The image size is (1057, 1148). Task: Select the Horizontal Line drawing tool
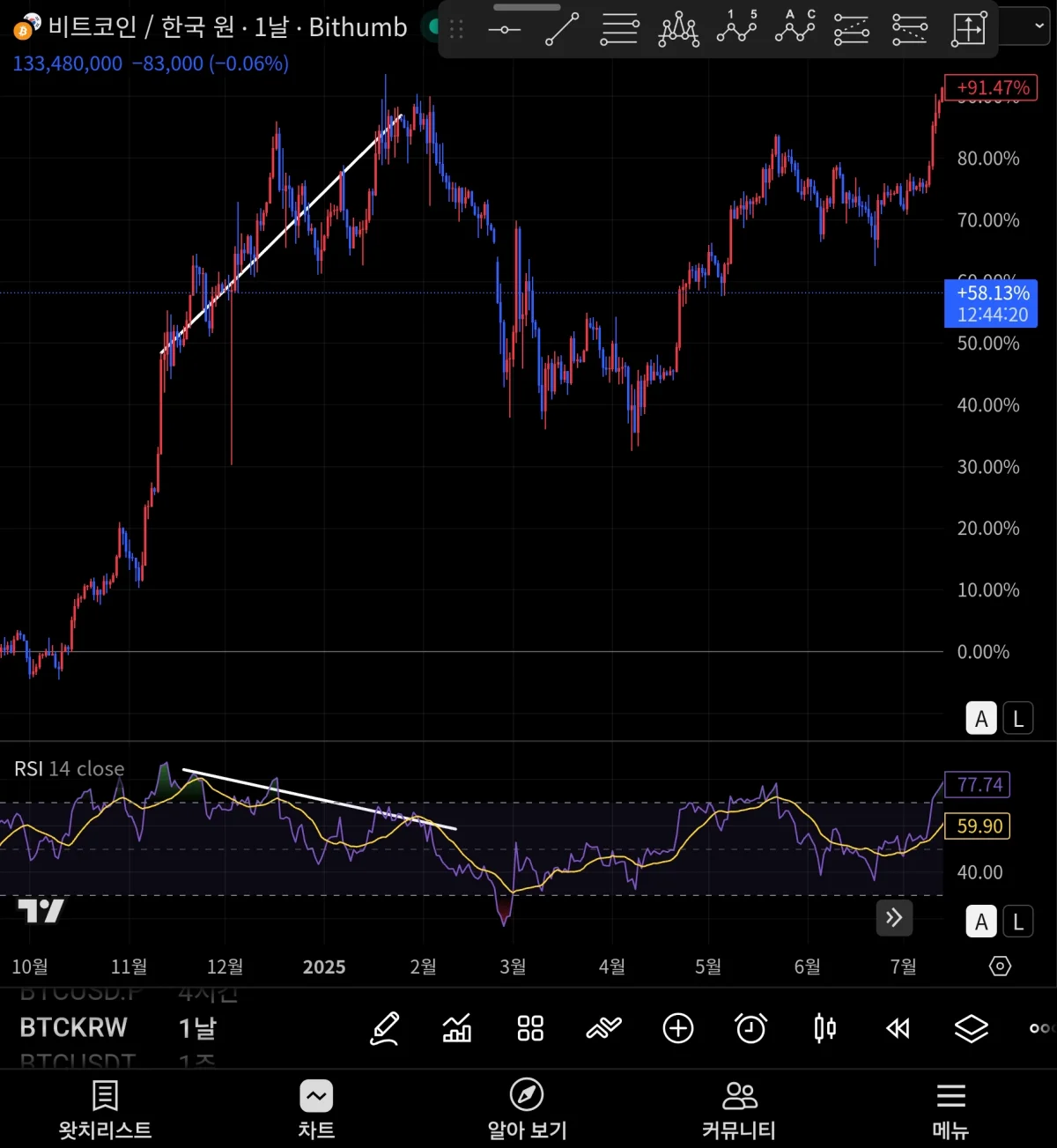click(503, 28)
